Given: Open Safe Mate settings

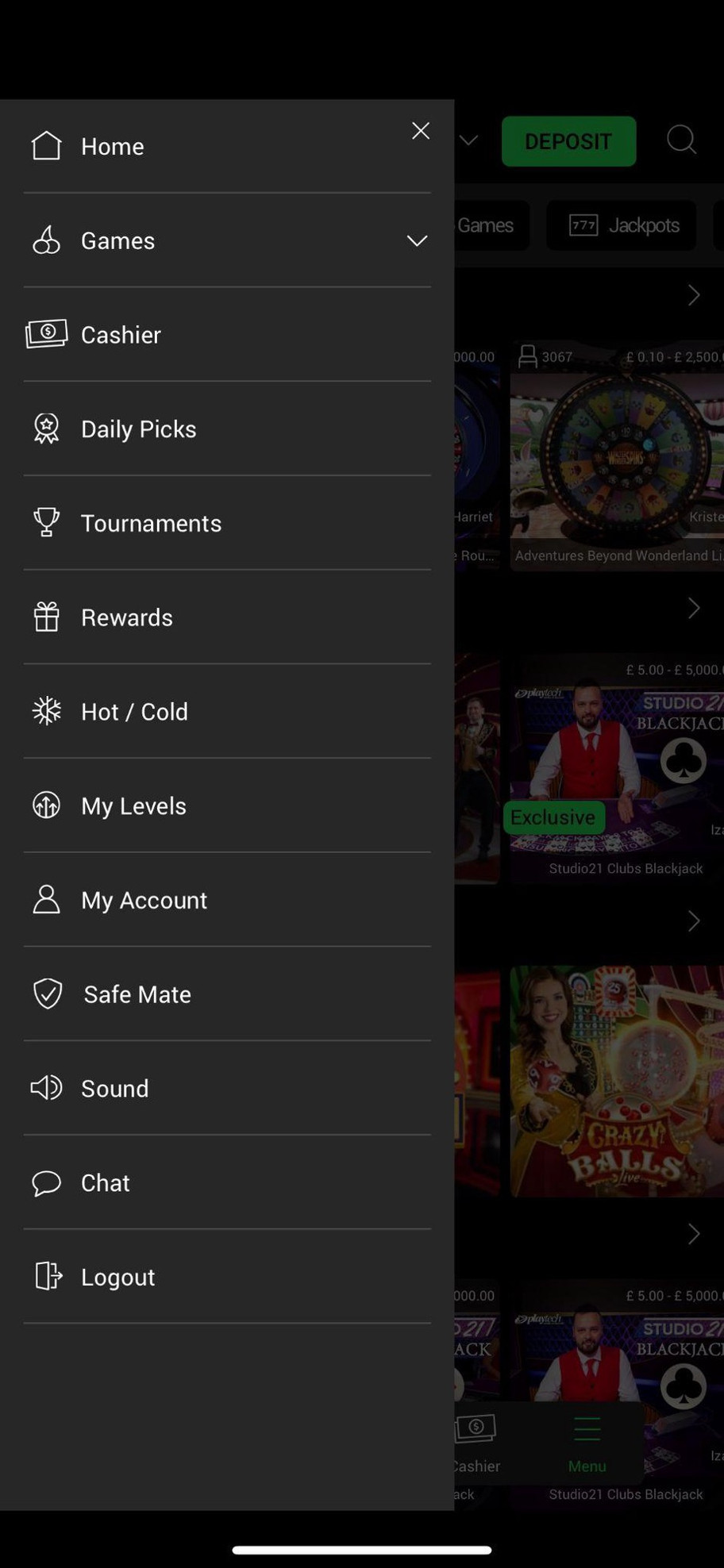Looking at the screenshot, I should 137,994.
